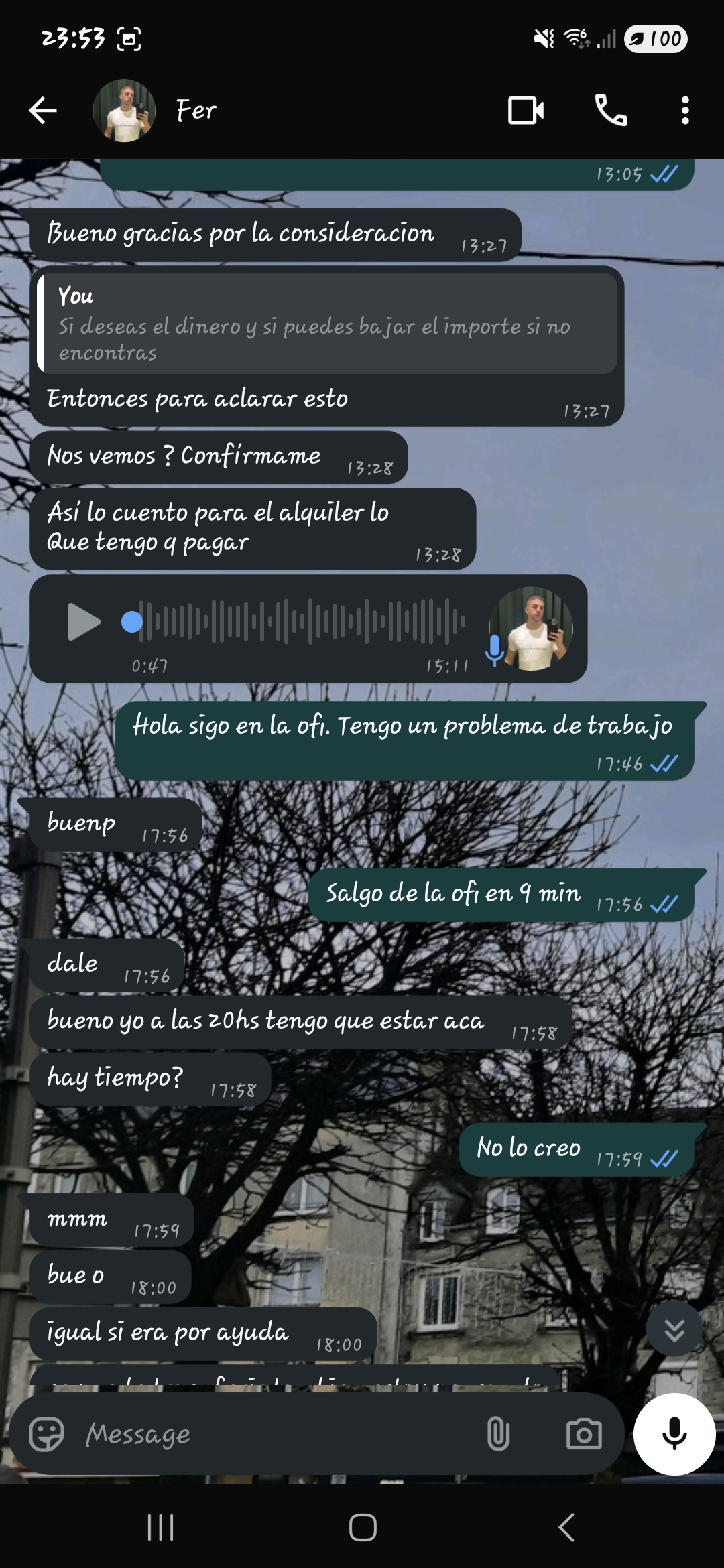
Task: Open the emoji picker
Action: click(x=46, y=1435)
